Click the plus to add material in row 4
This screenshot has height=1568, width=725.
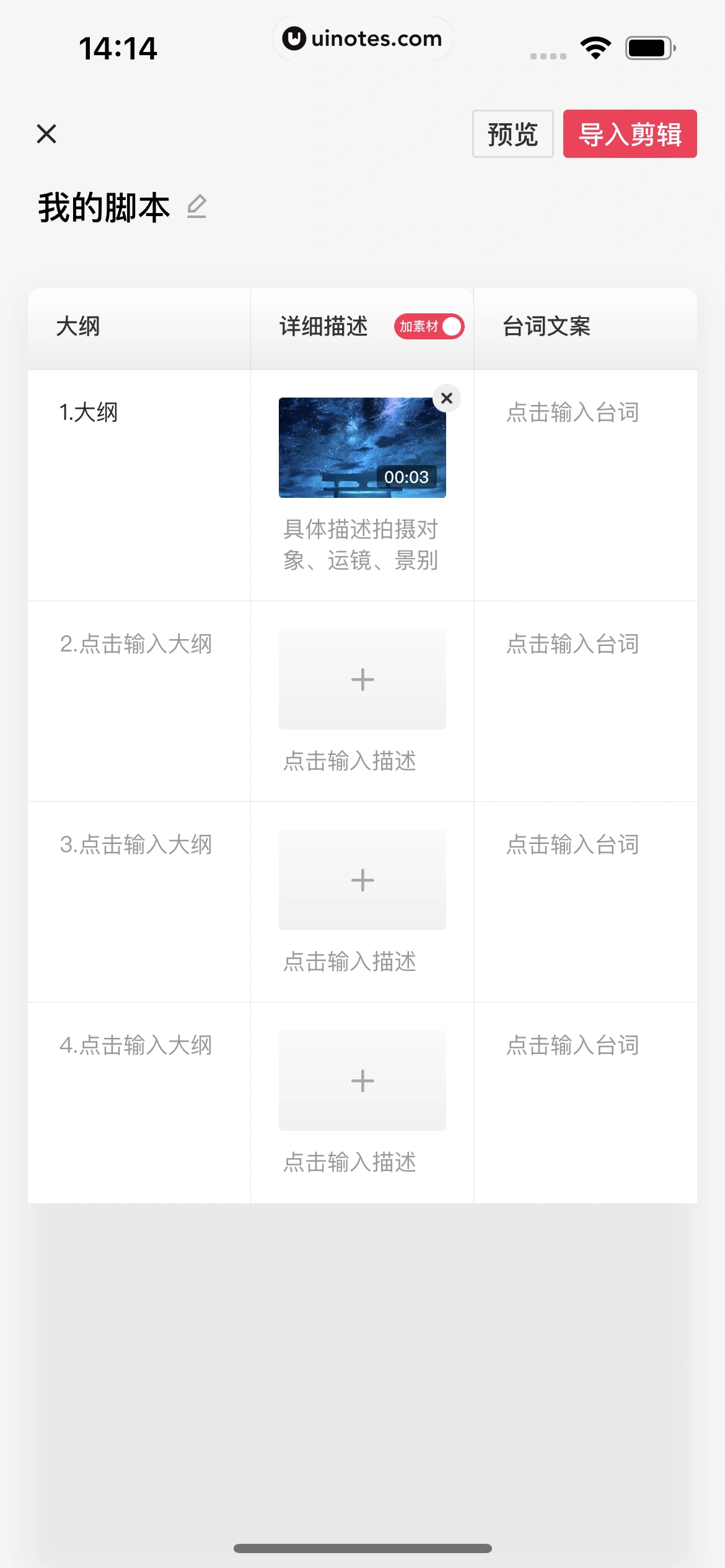coord(362,1081)
